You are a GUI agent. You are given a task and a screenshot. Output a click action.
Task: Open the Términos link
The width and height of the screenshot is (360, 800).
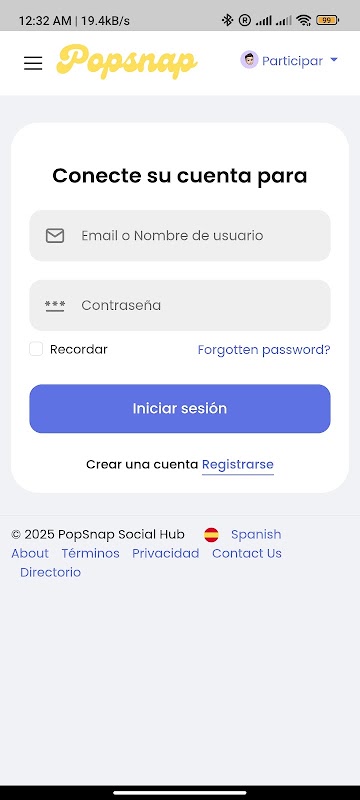(90, 553)
